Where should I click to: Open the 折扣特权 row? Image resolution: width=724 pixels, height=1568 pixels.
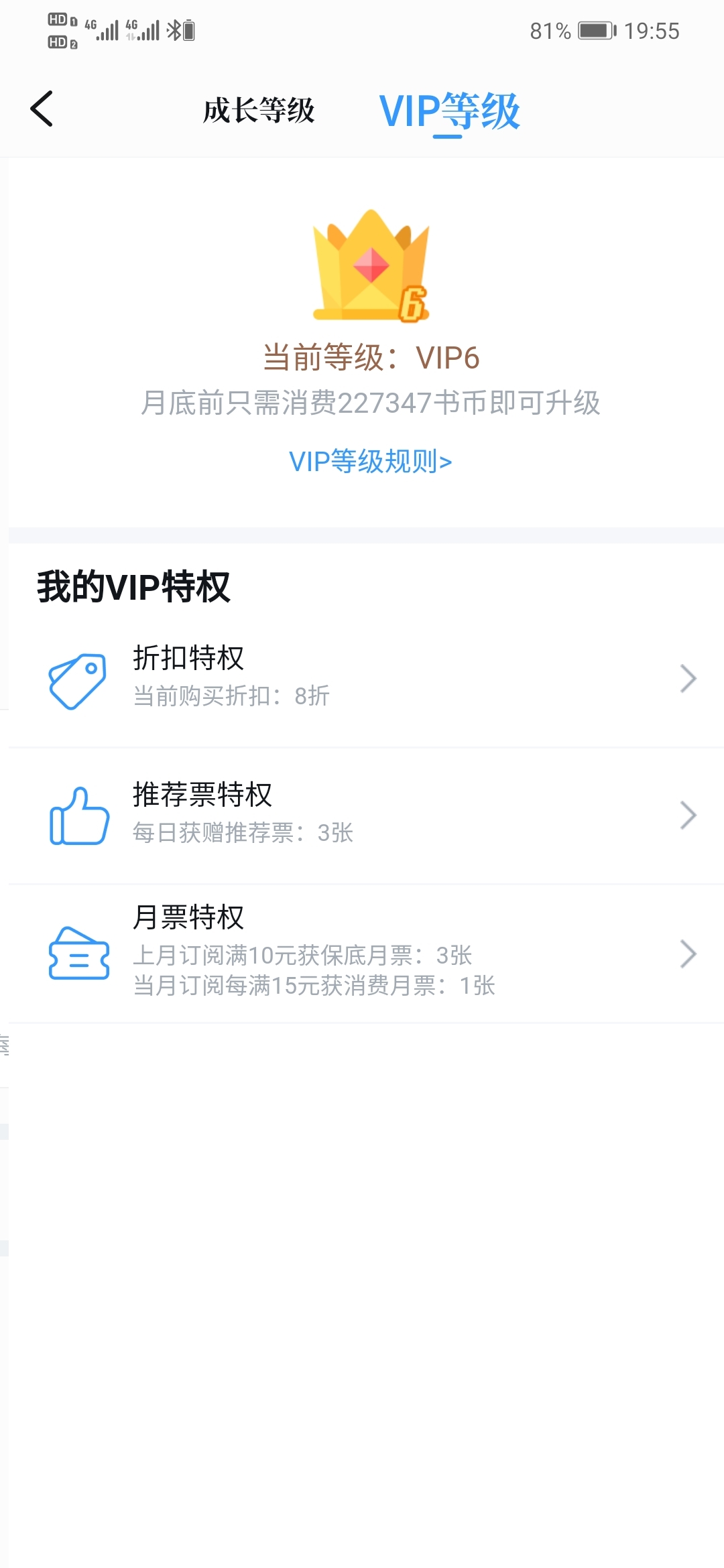[x=365, y=677]
